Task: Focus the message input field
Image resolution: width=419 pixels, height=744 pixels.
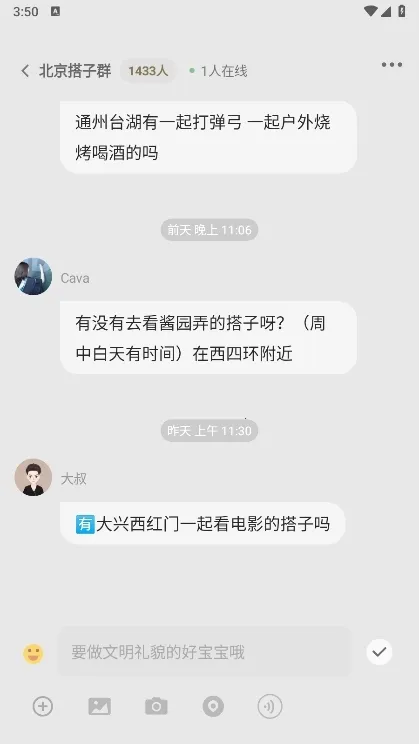Action: [205, 652]
